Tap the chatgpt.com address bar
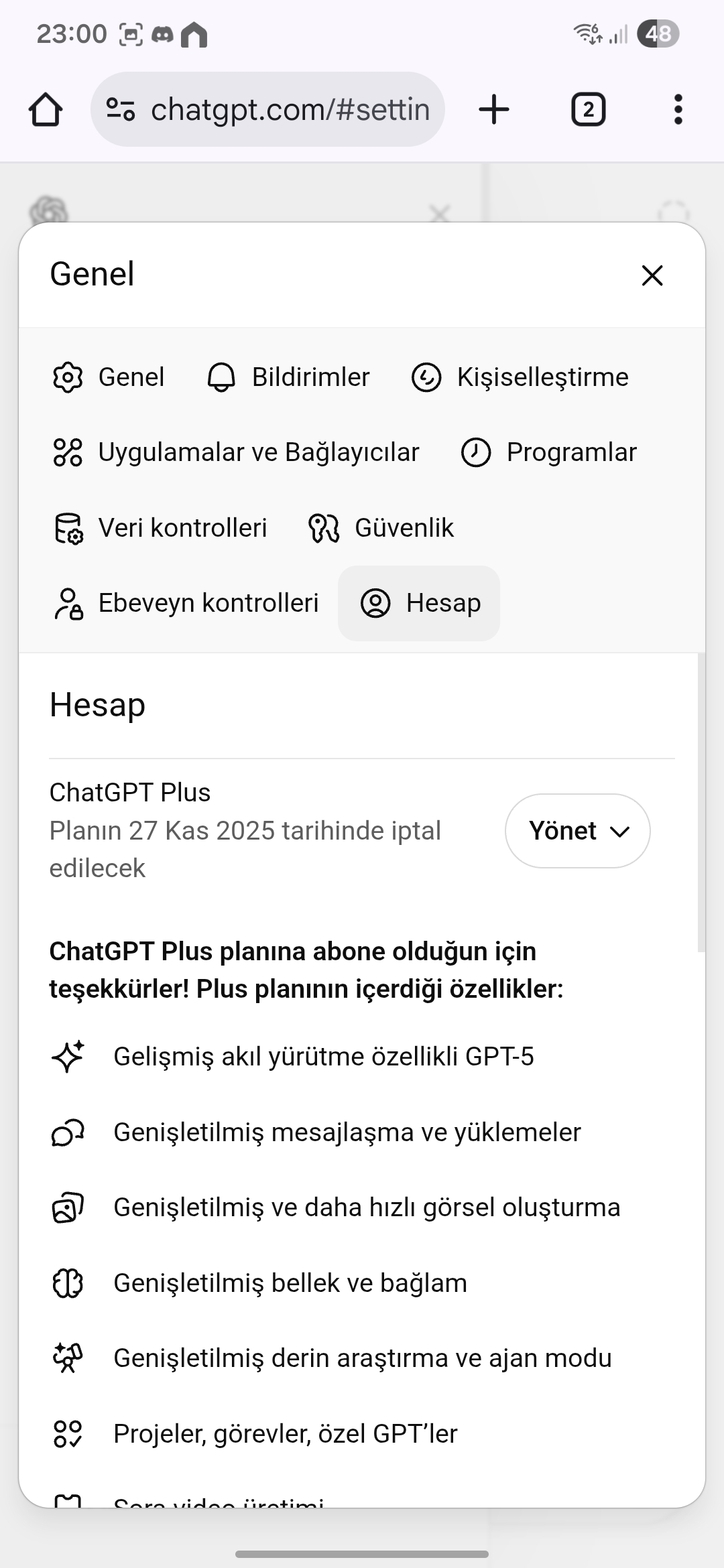The width and height of the screenshot is (724, 1568). pyautogui.click(x=268, y=109)
